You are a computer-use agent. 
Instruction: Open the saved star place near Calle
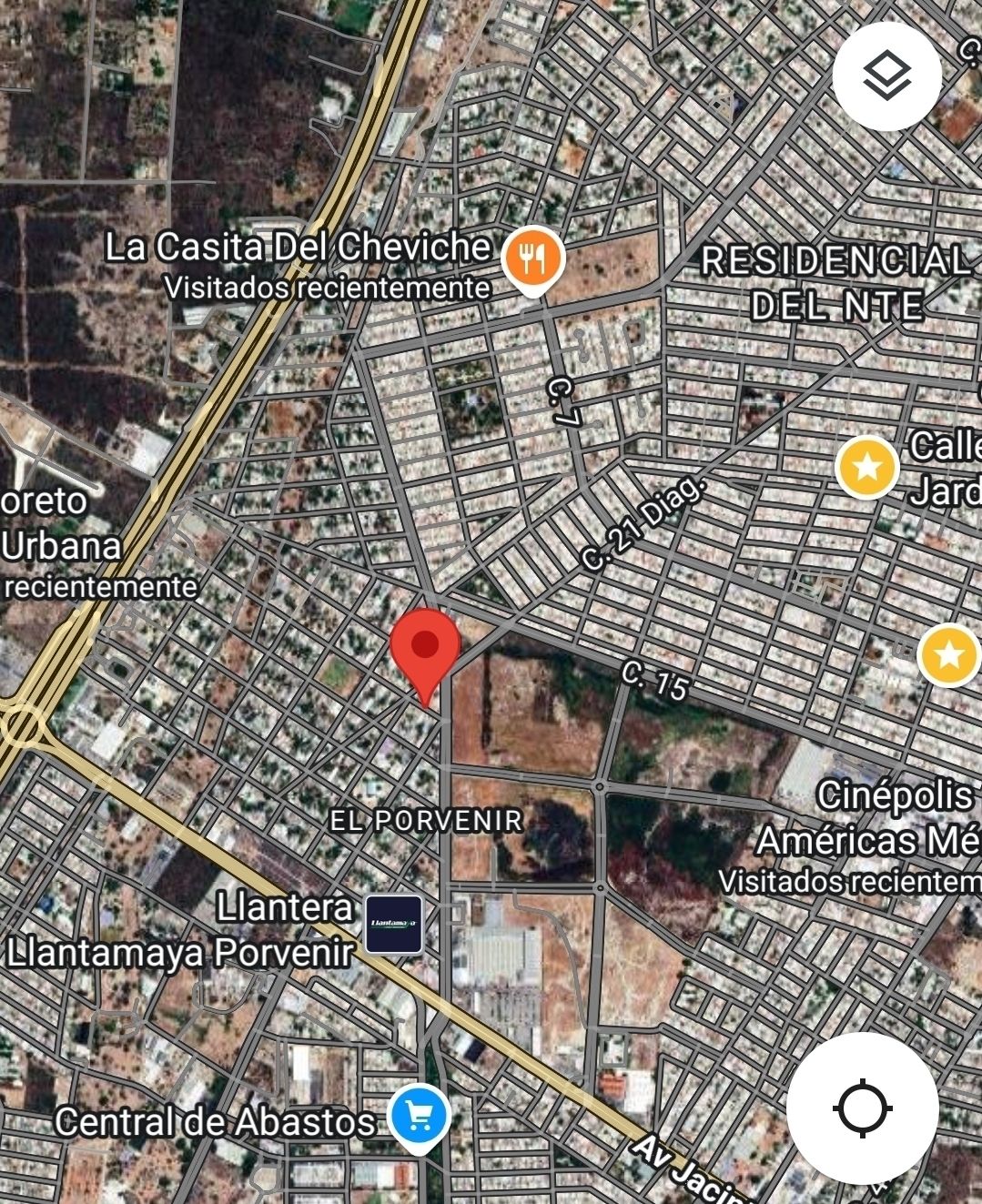click(x=866, y=467)
